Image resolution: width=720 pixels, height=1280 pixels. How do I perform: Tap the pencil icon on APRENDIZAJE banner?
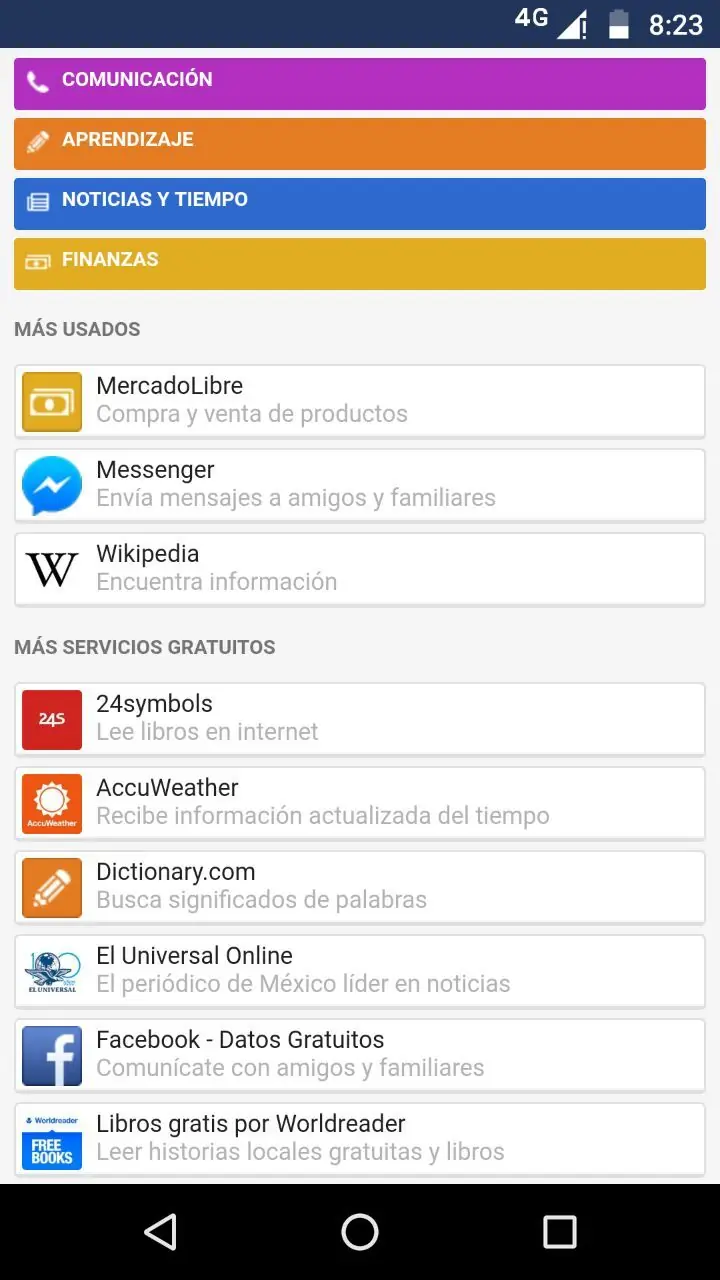38,142
